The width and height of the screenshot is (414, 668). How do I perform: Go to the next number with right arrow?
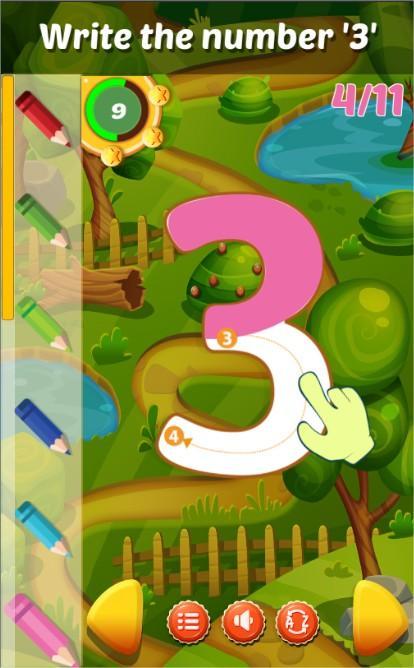click(380, 618)
